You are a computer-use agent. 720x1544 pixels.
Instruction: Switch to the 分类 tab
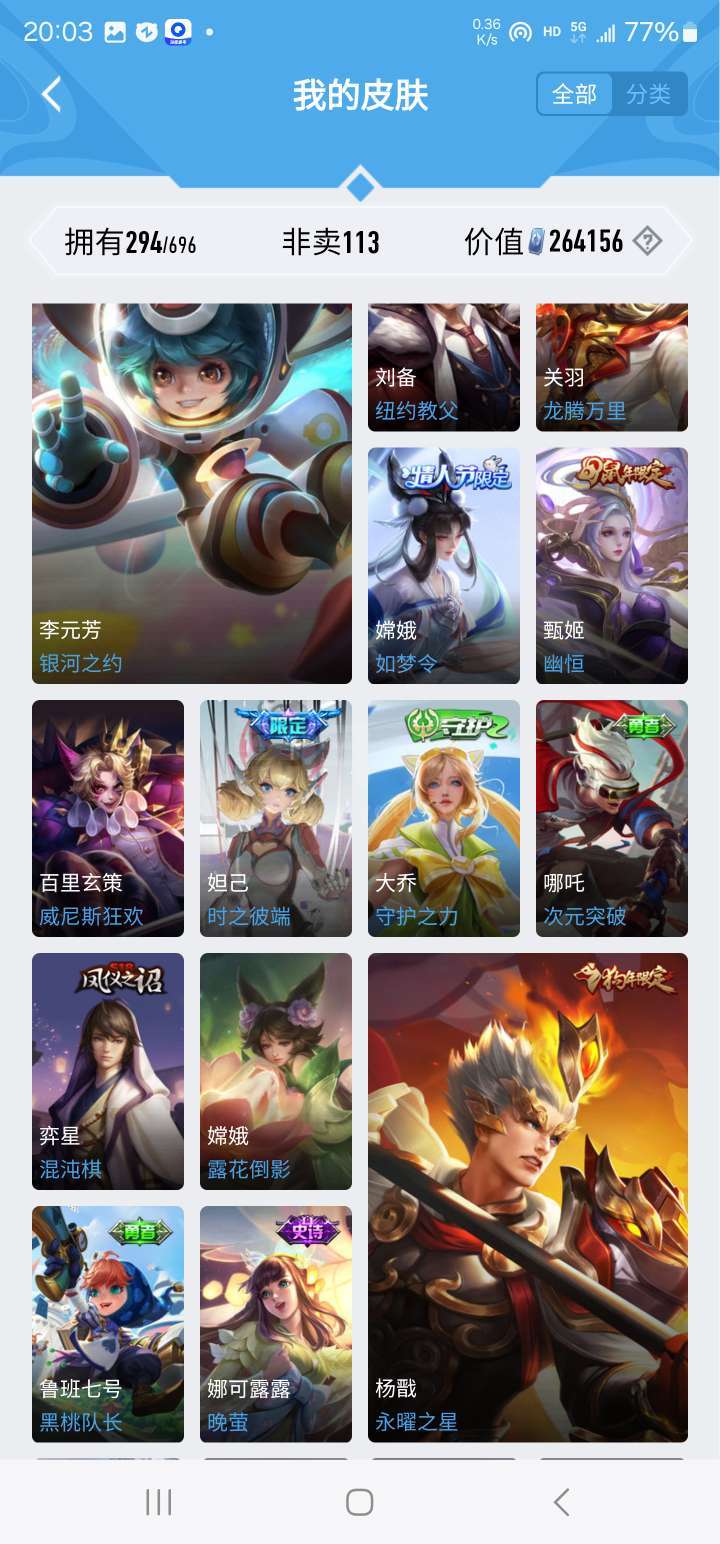pos(649,95)
